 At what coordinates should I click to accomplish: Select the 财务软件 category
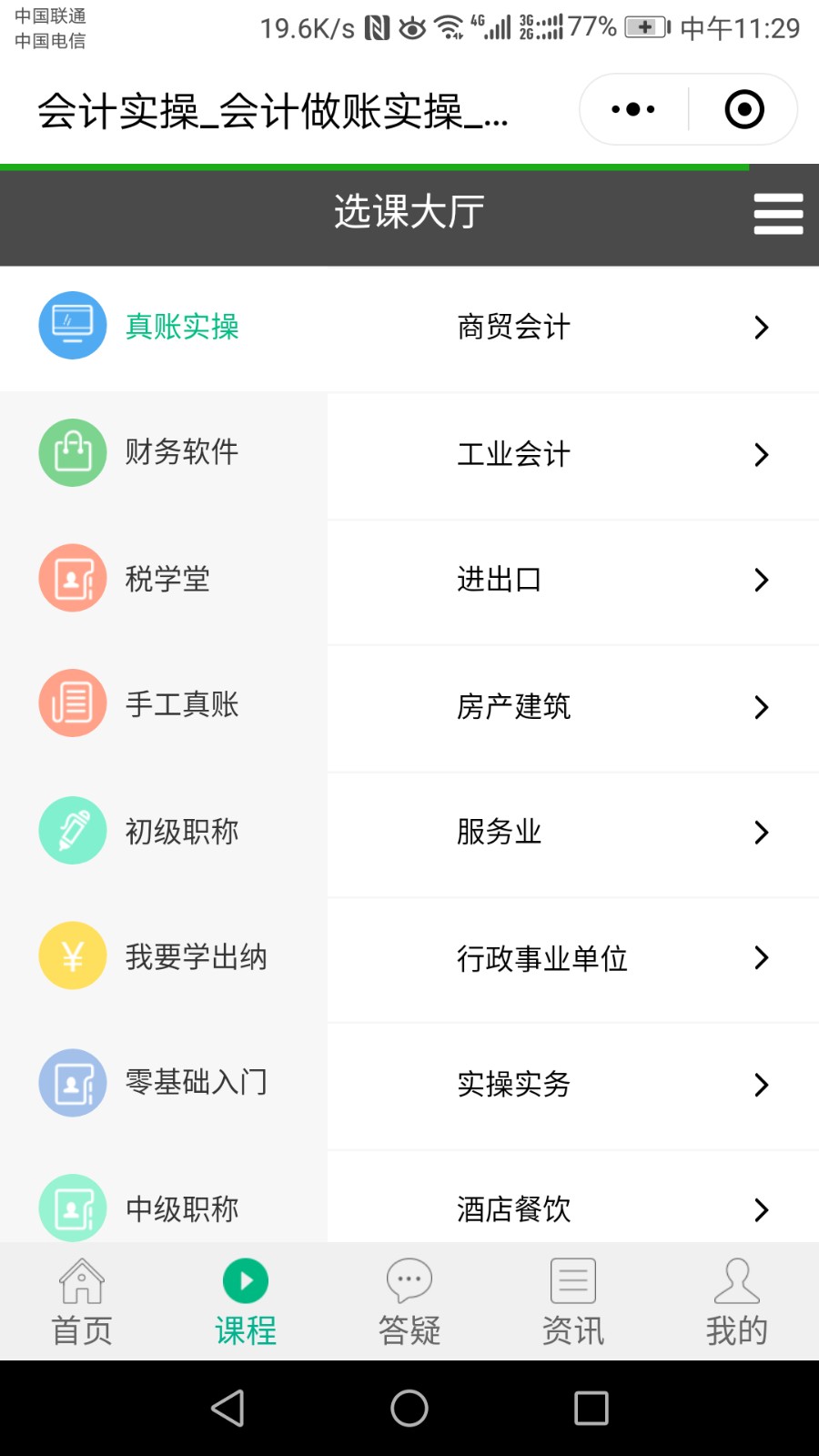point(164,452)
